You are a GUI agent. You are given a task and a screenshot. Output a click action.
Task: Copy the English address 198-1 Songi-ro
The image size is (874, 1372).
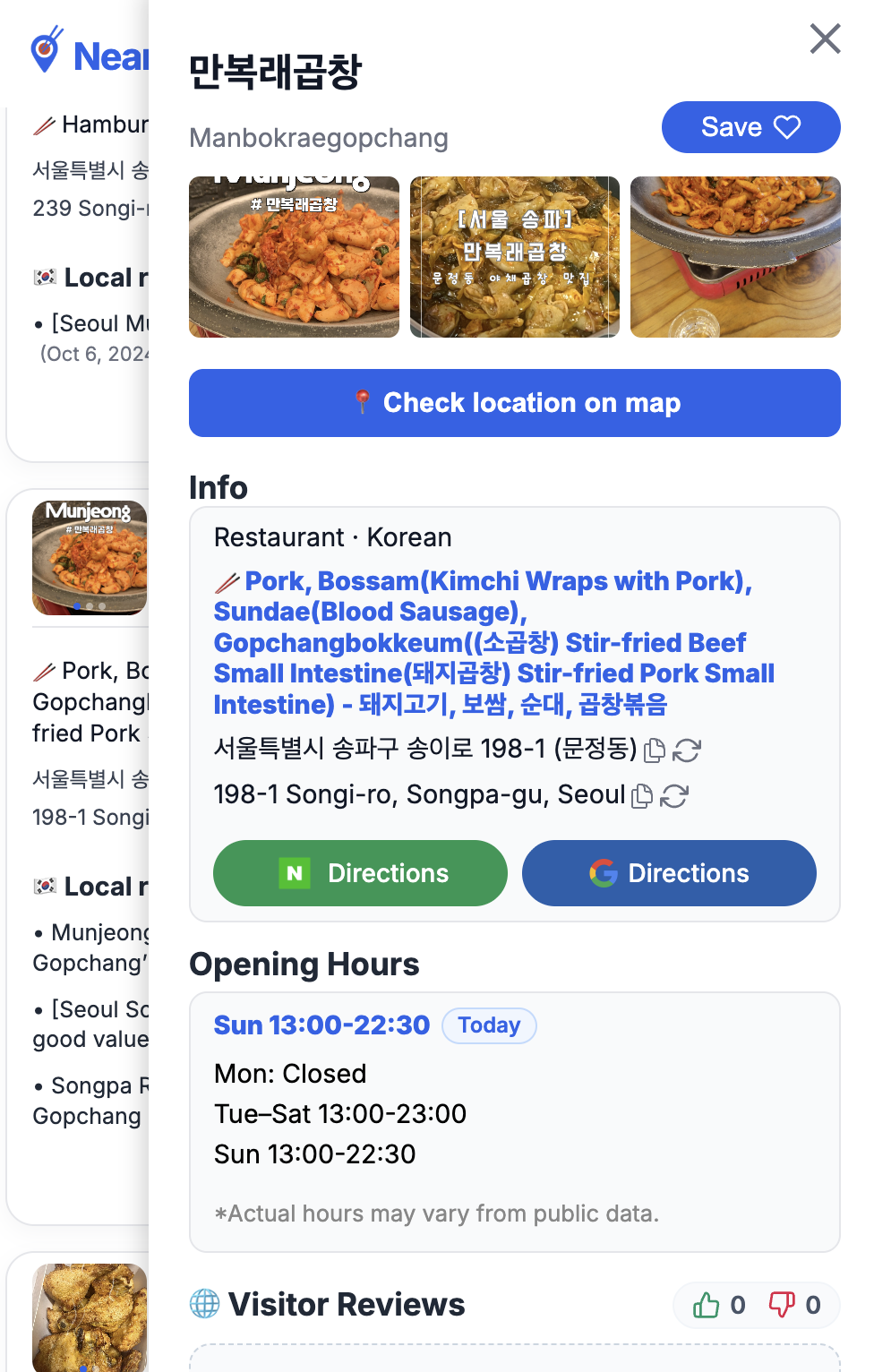(642, 796)
